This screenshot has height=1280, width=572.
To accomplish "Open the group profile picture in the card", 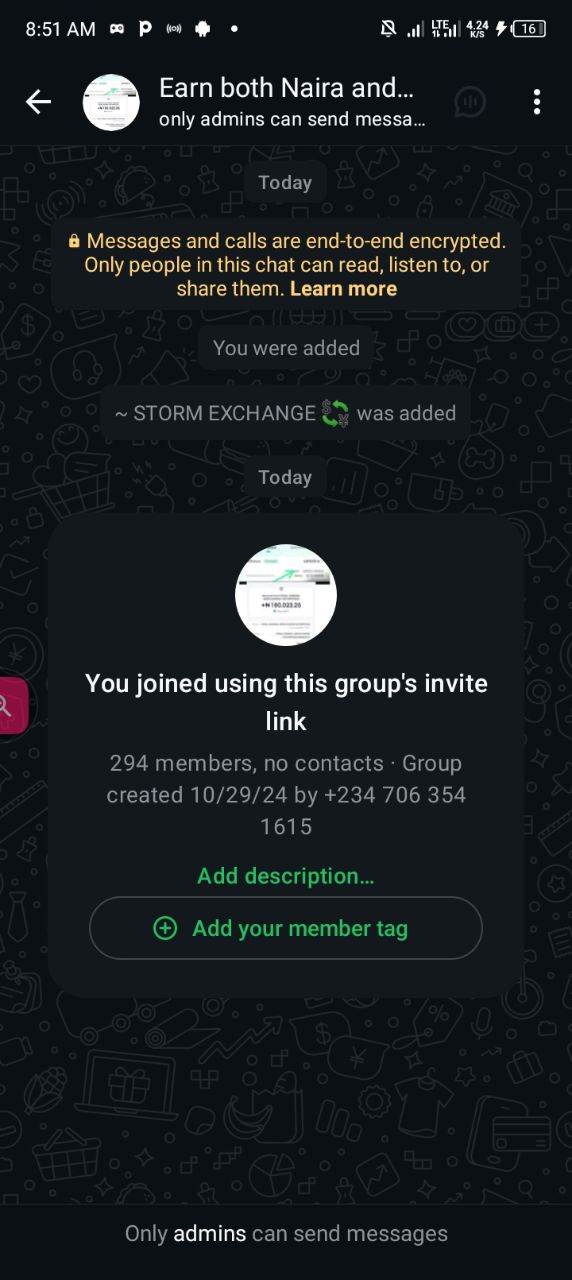I will pos(286,595).
